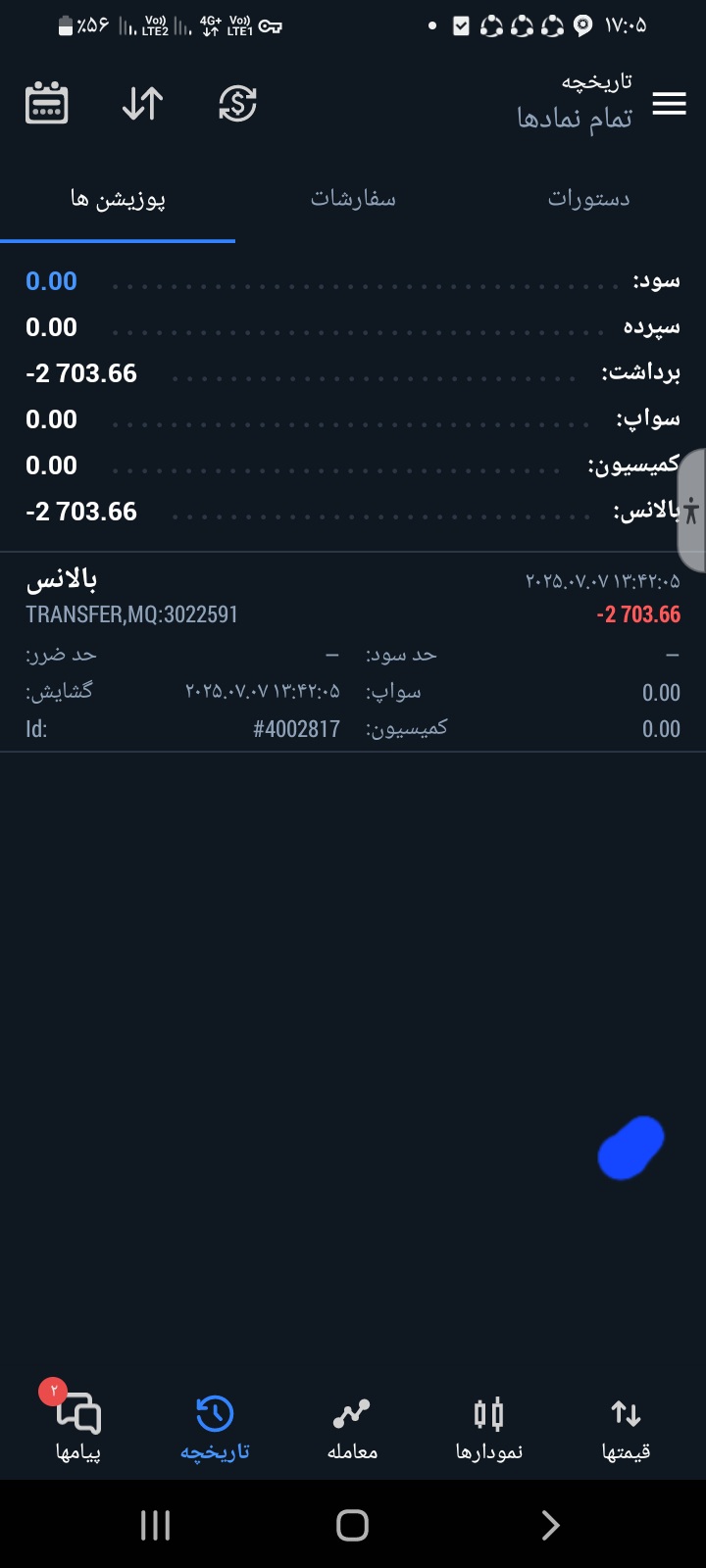Screen dimensions: 706x1568
Task: Go to پیامها in bottom navigation
Action: pyautogui.click(x=77, y=1424)
